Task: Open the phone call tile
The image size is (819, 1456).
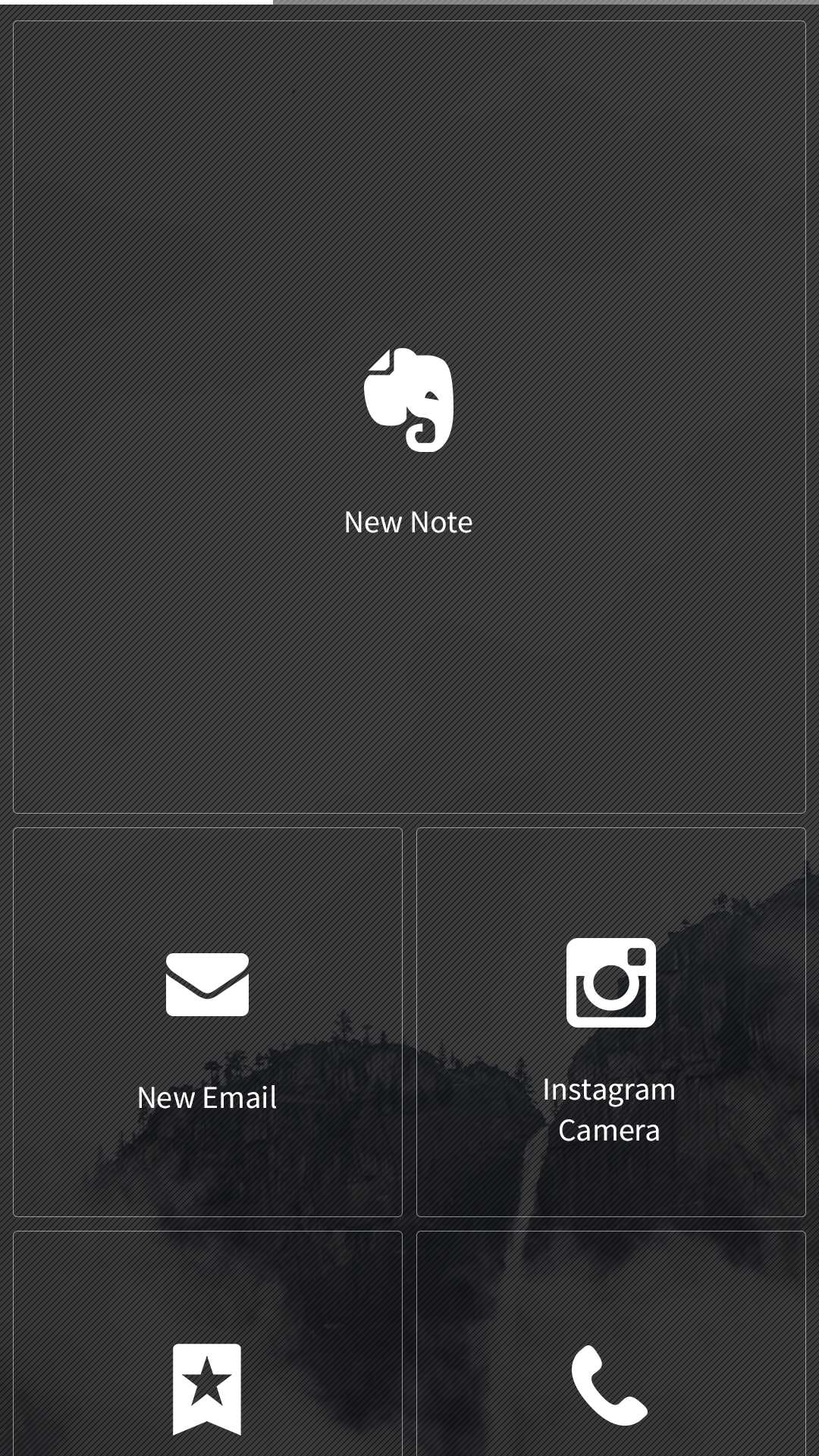Action: (610, 1365)
